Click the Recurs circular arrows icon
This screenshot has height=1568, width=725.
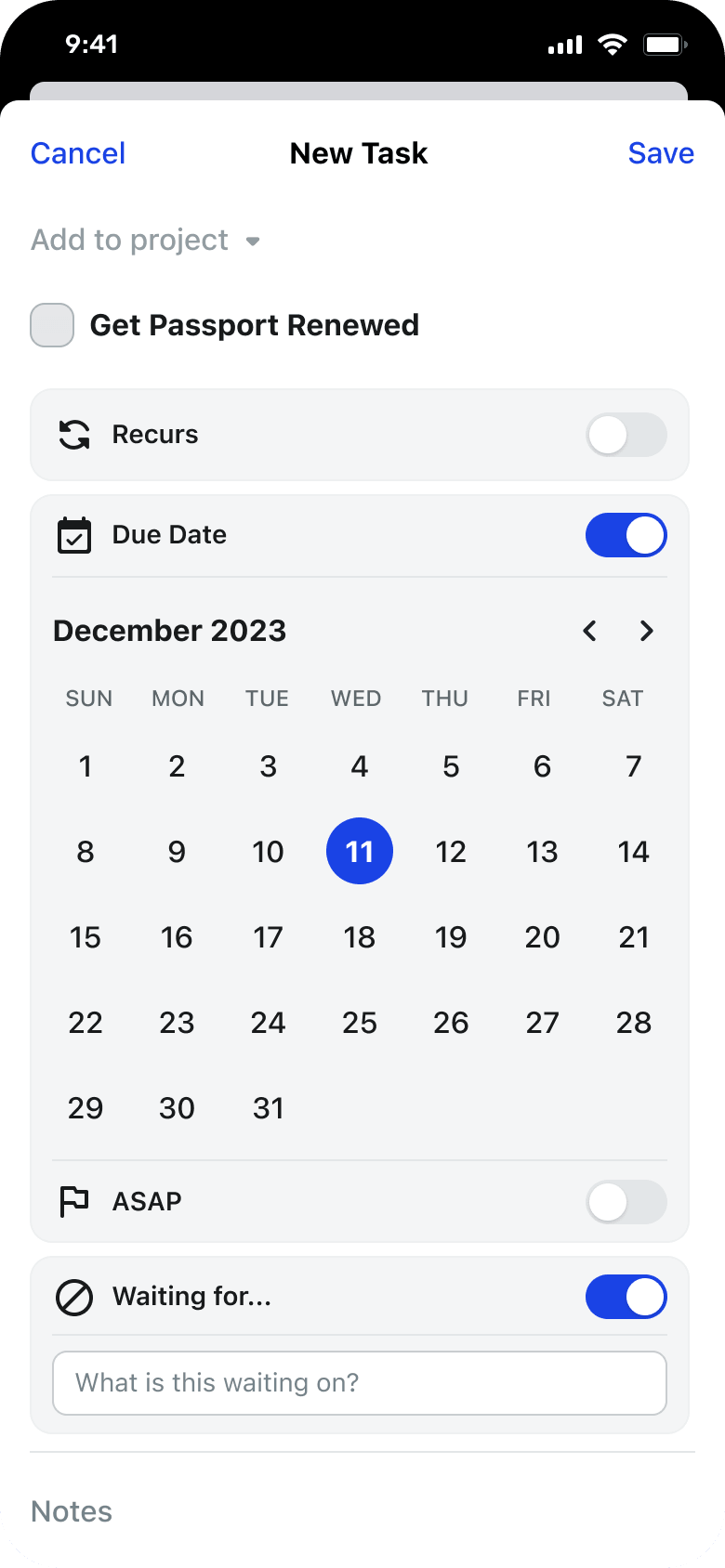[x=73, y=434]
